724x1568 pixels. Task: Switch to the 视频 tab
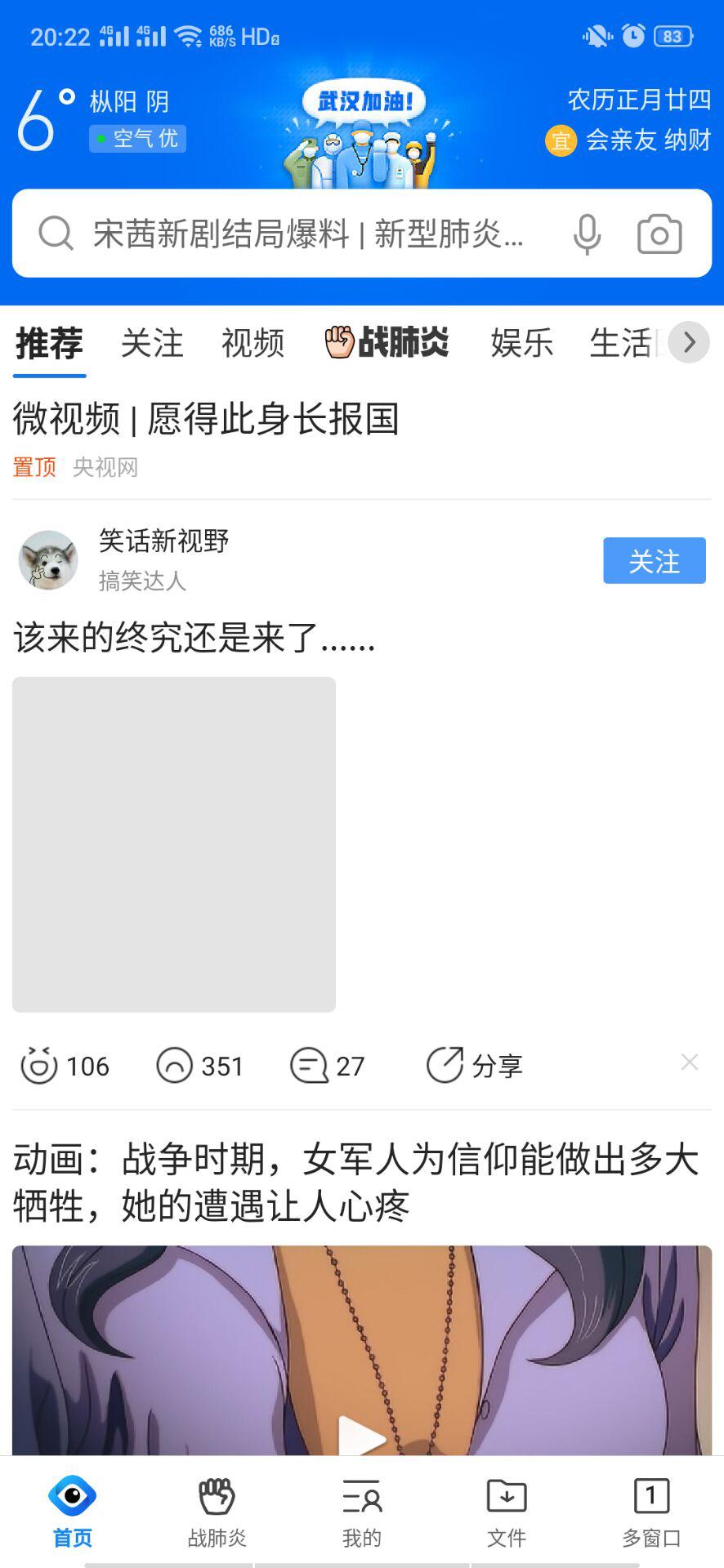coord(253,343)
